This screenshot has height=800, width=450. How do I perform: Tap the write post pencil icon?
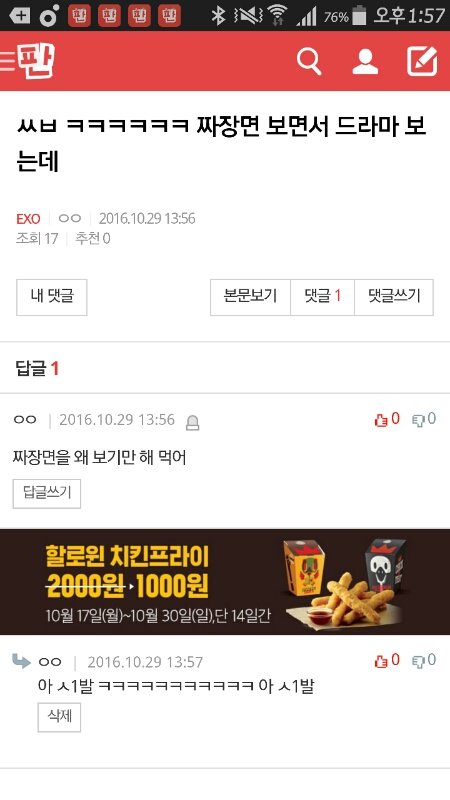(422, 61)
